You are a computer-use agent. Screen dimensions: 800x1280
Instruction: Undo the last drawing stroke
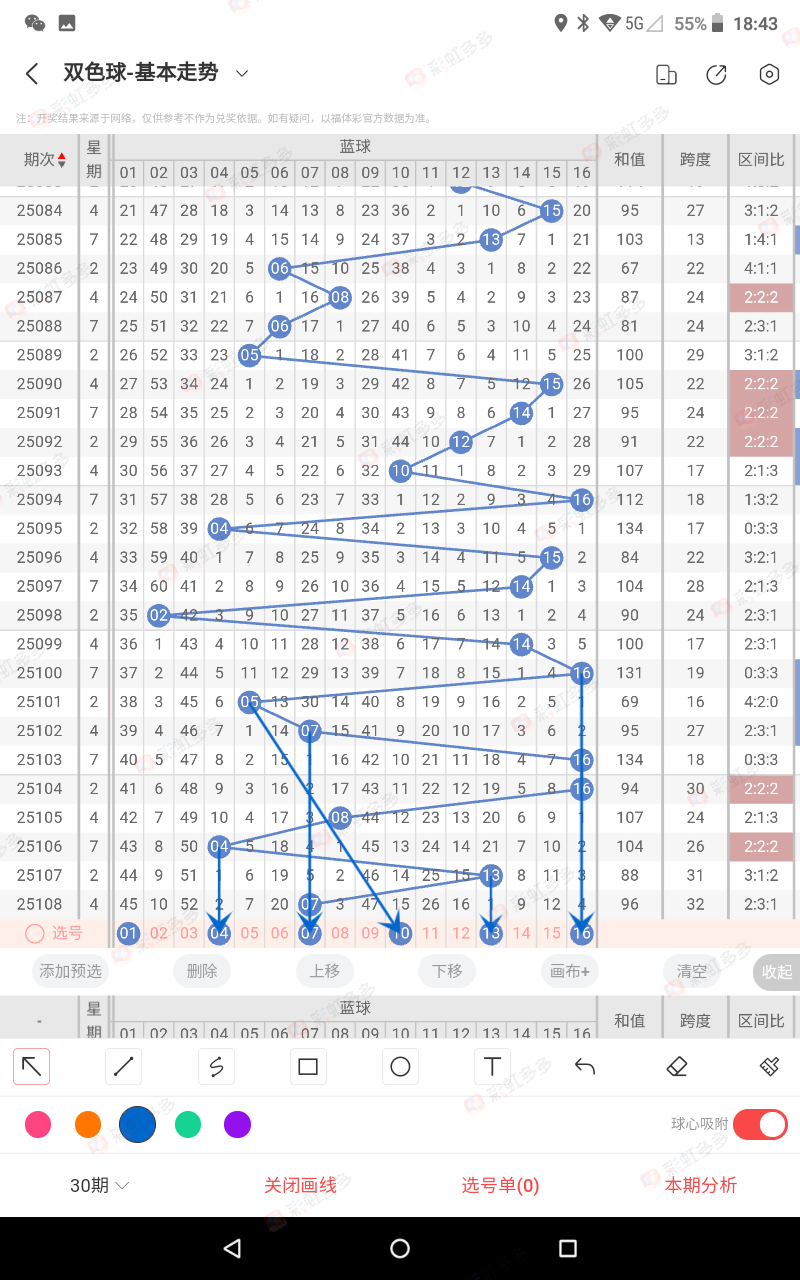pos(585,1067)
